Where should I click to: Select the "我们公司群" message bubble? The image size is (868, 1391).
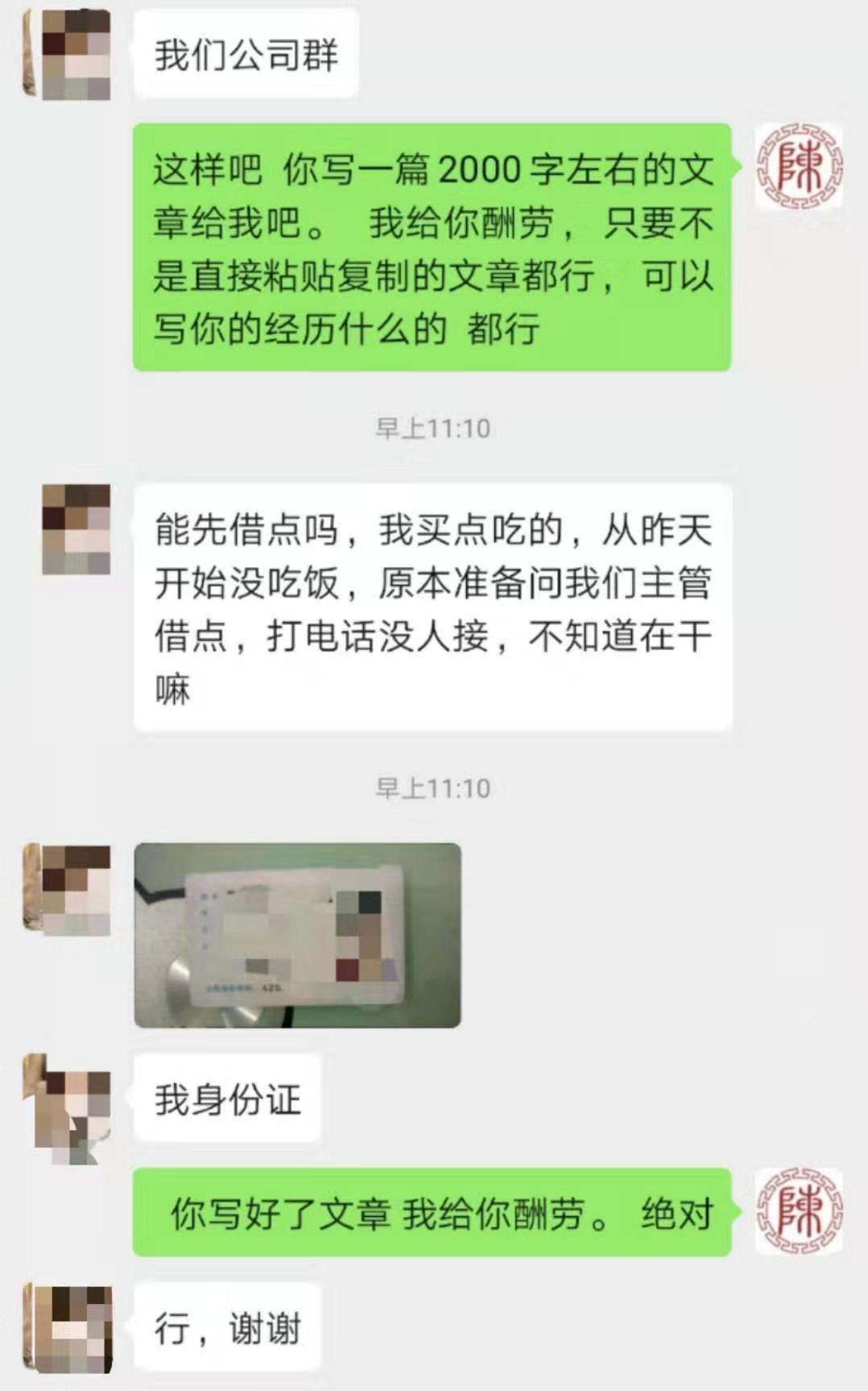246,52
